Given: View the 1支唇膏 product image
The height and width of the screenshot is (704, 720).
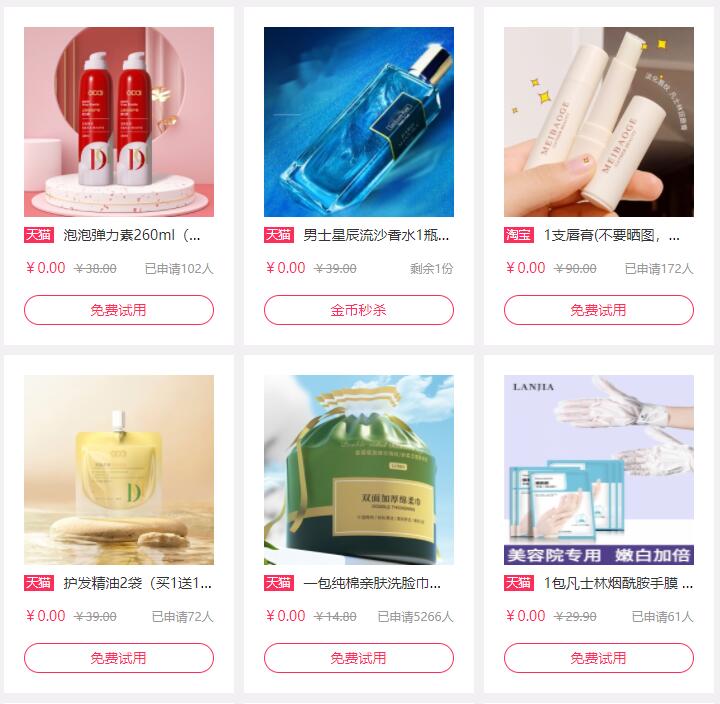Looking at the screenshot, I should 599,122.
